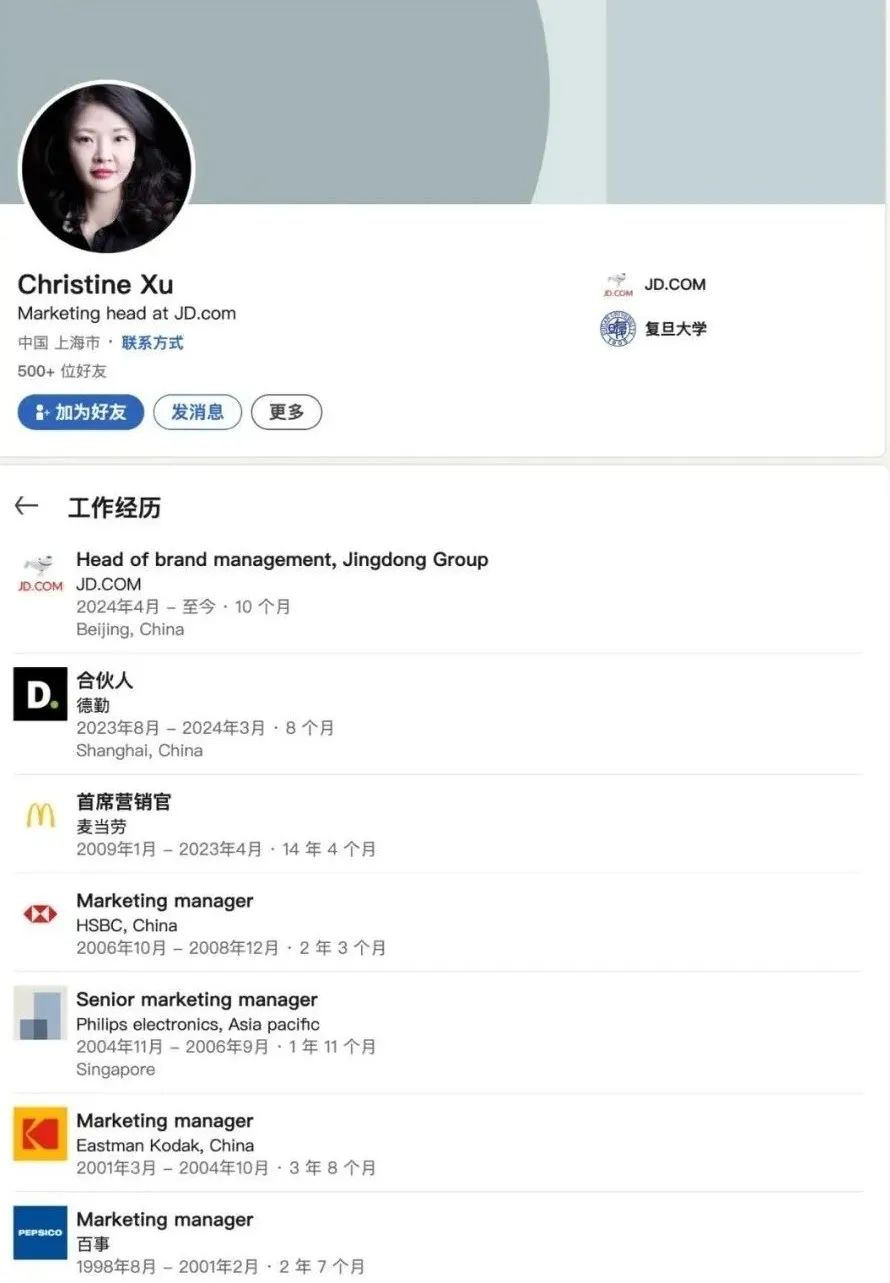Open the Philips electronics senior marketing manager entry
The image size is (890, 1283).
(x=197, y=1000)
